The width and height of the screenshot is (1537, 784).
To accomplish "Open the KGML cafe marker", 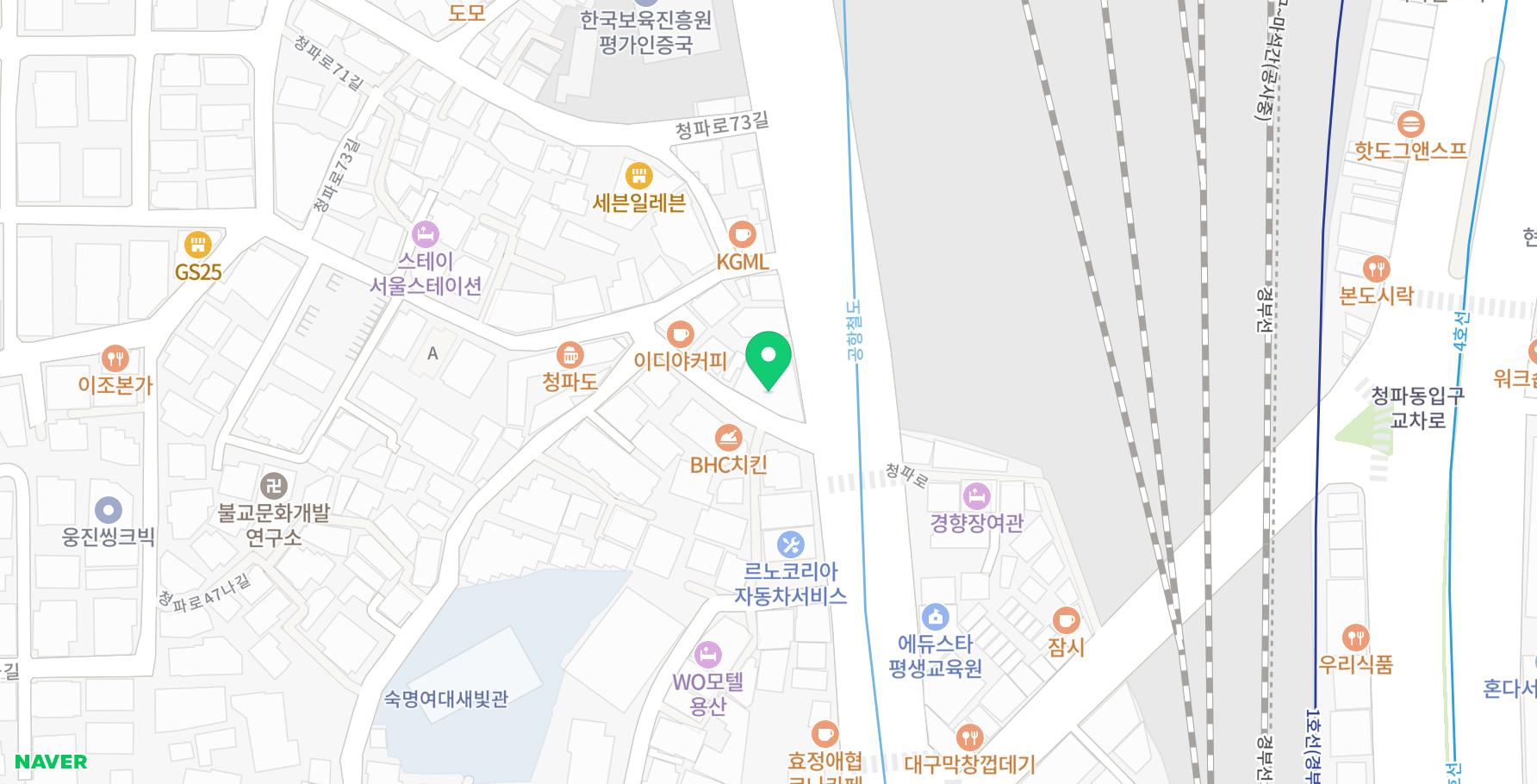I will coord(742,234).
